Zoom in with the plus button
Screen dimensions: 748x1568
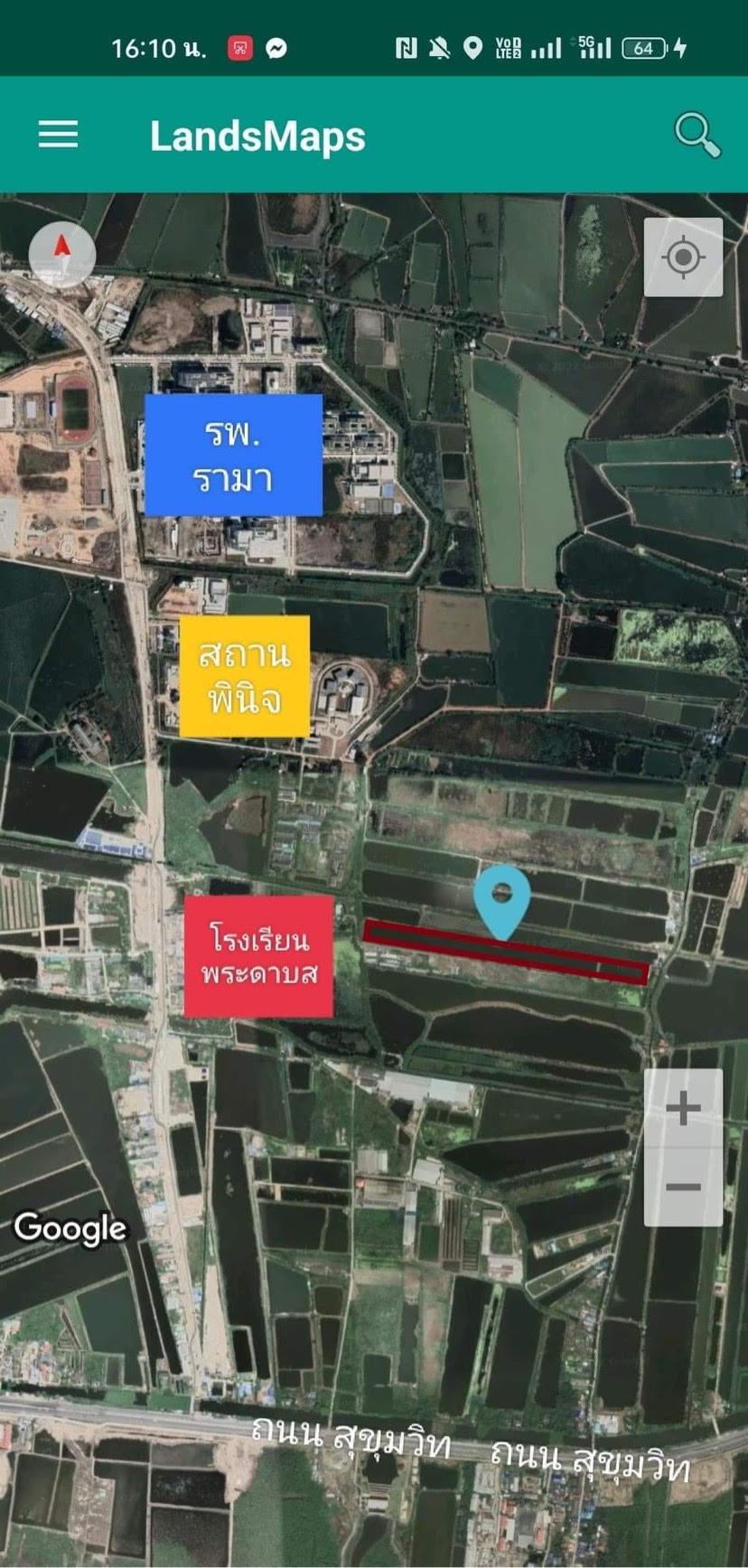pyautogui.click(x=683, y=1108)
